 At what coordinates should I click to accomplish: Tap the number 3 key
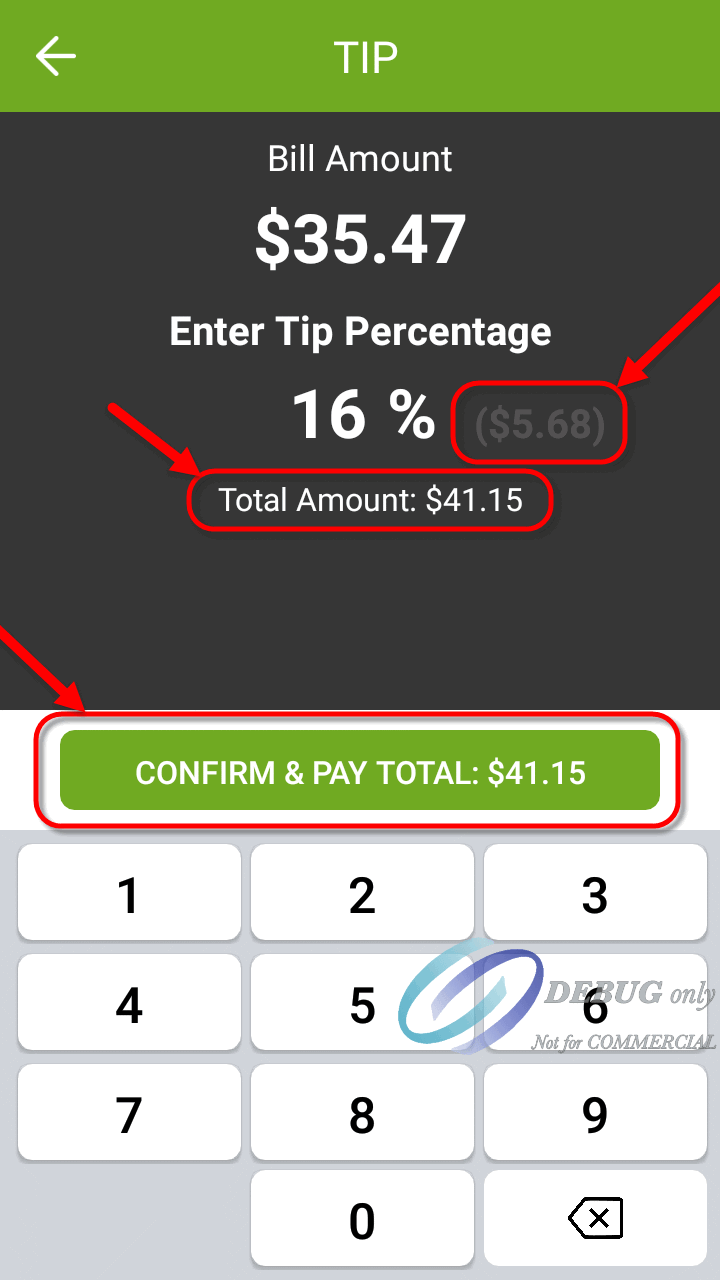(595, 893)
